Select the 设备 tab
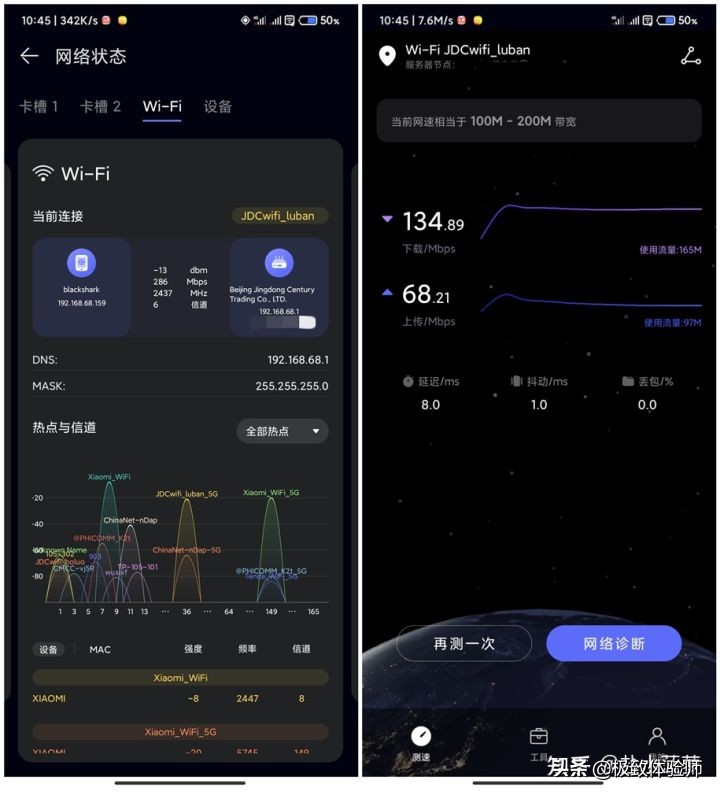 tap(219, 106)
